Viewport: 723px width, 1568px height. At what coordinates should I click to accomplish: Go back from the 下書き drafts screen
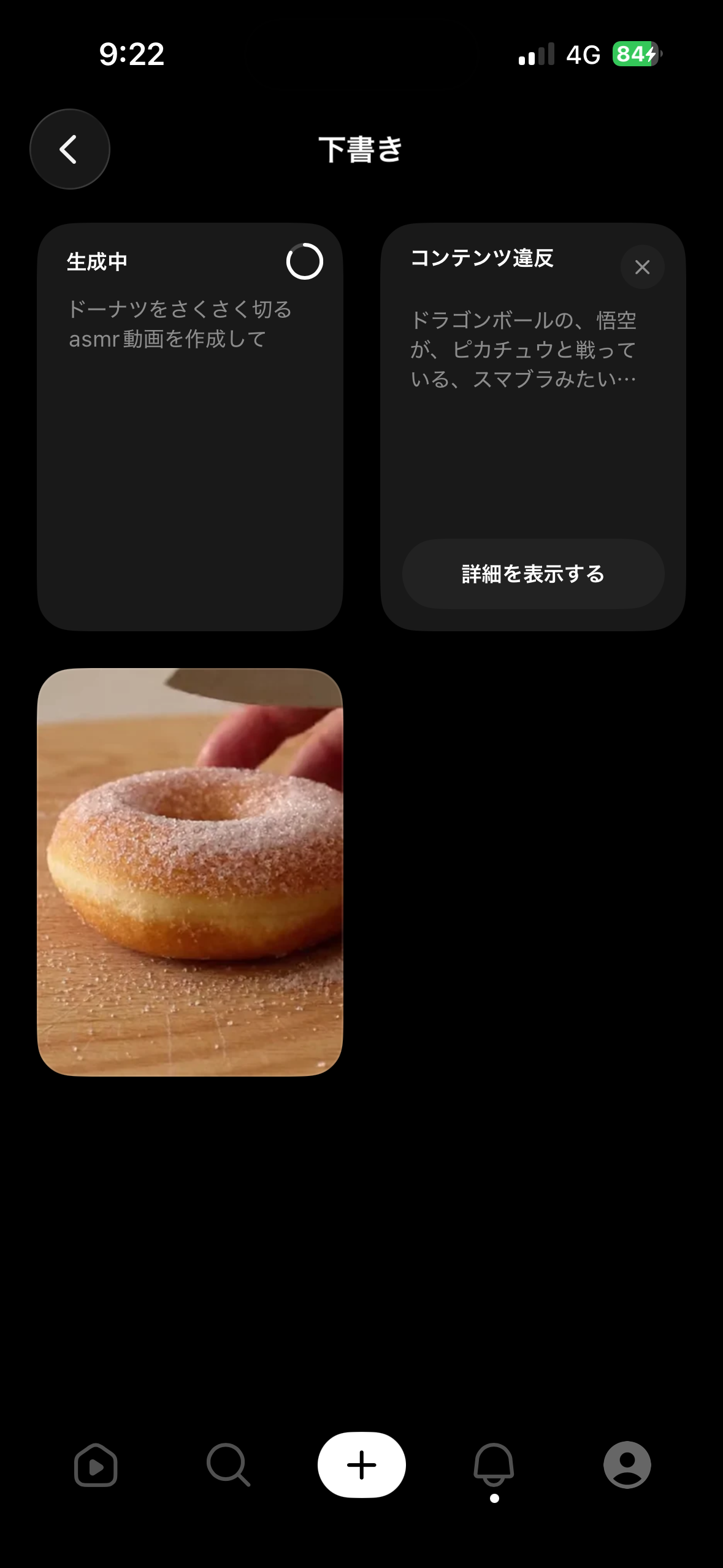pyautogui.click(x=69, y=149)
